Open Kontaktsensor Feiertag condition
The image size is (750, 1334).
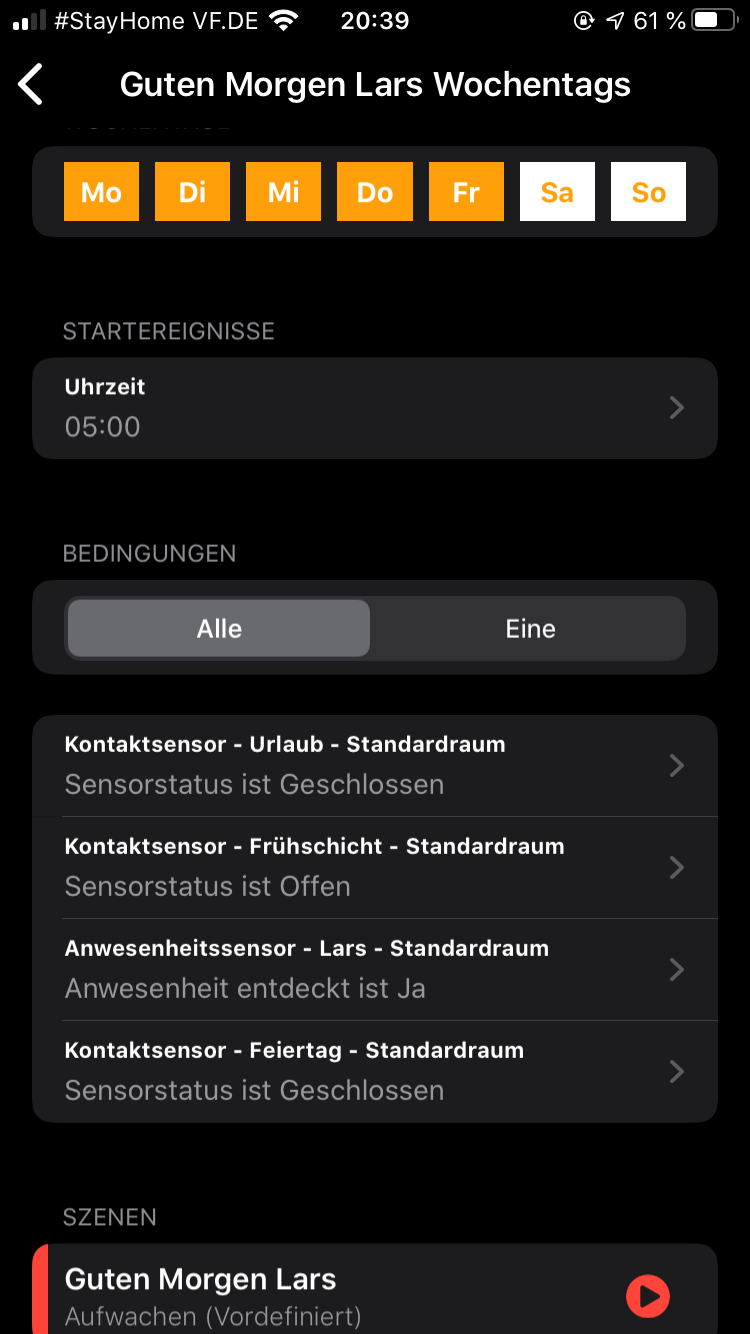[x=374, y=1071]
